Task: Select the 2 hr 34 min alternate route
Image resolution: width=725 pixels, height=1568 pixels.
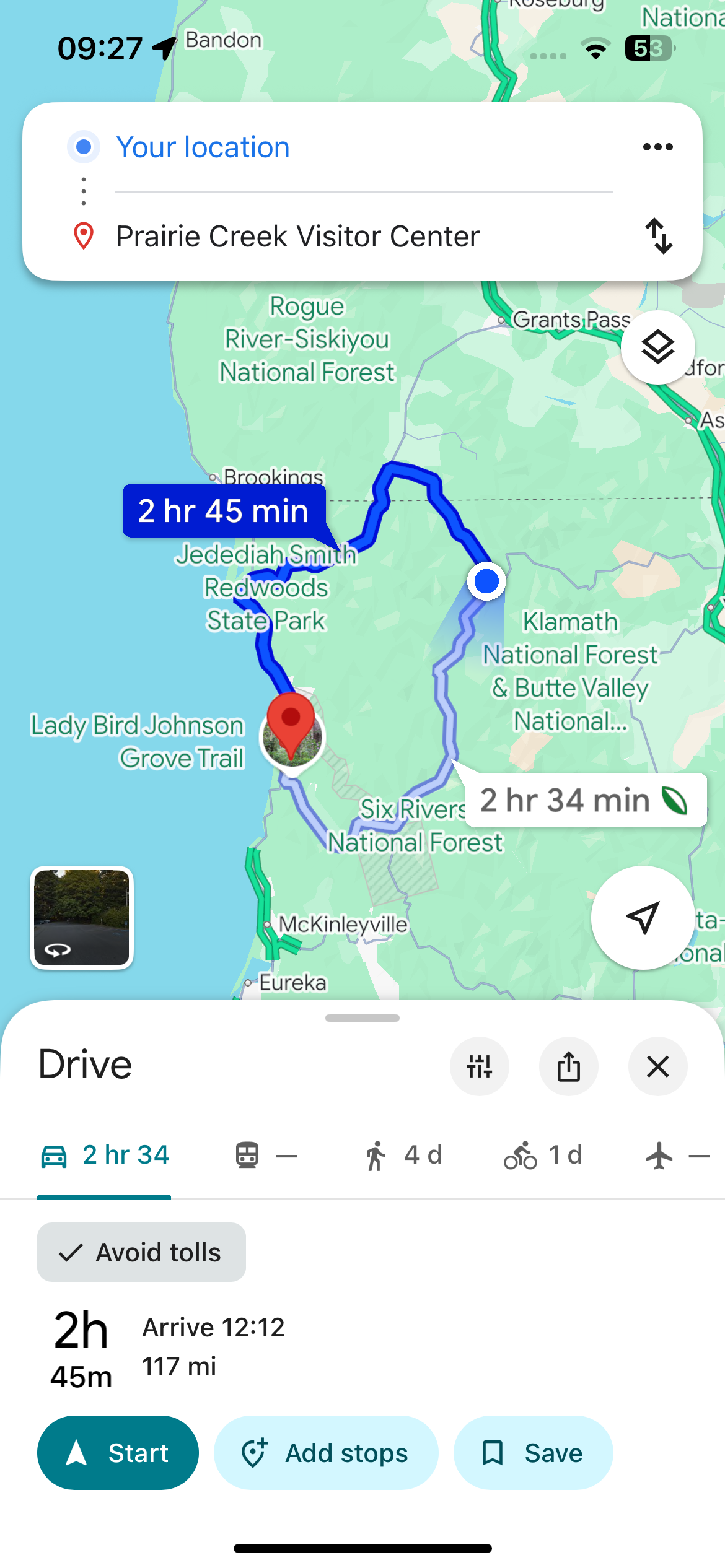Action: point(584,800)
